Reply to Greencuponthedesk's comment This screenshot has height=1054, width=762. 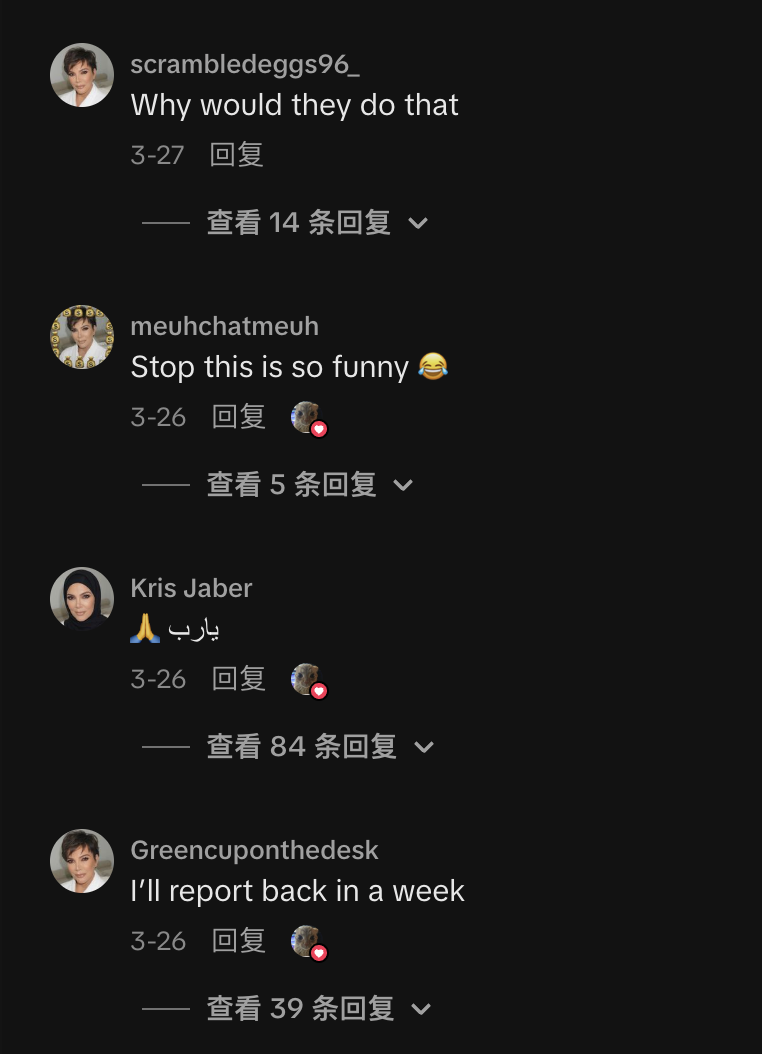tap(238, 941)
